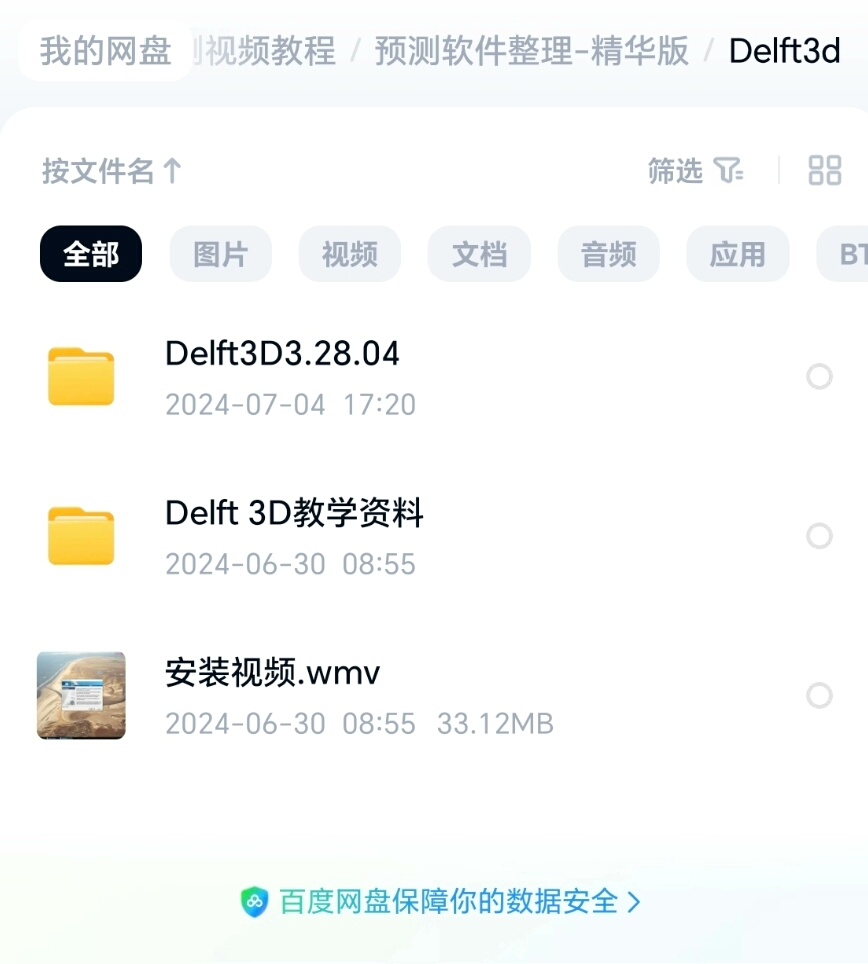This screenshot has width=868, height=964.
Task: Play the 安装视频.wmv file
Action: click(x=272, y=673)
